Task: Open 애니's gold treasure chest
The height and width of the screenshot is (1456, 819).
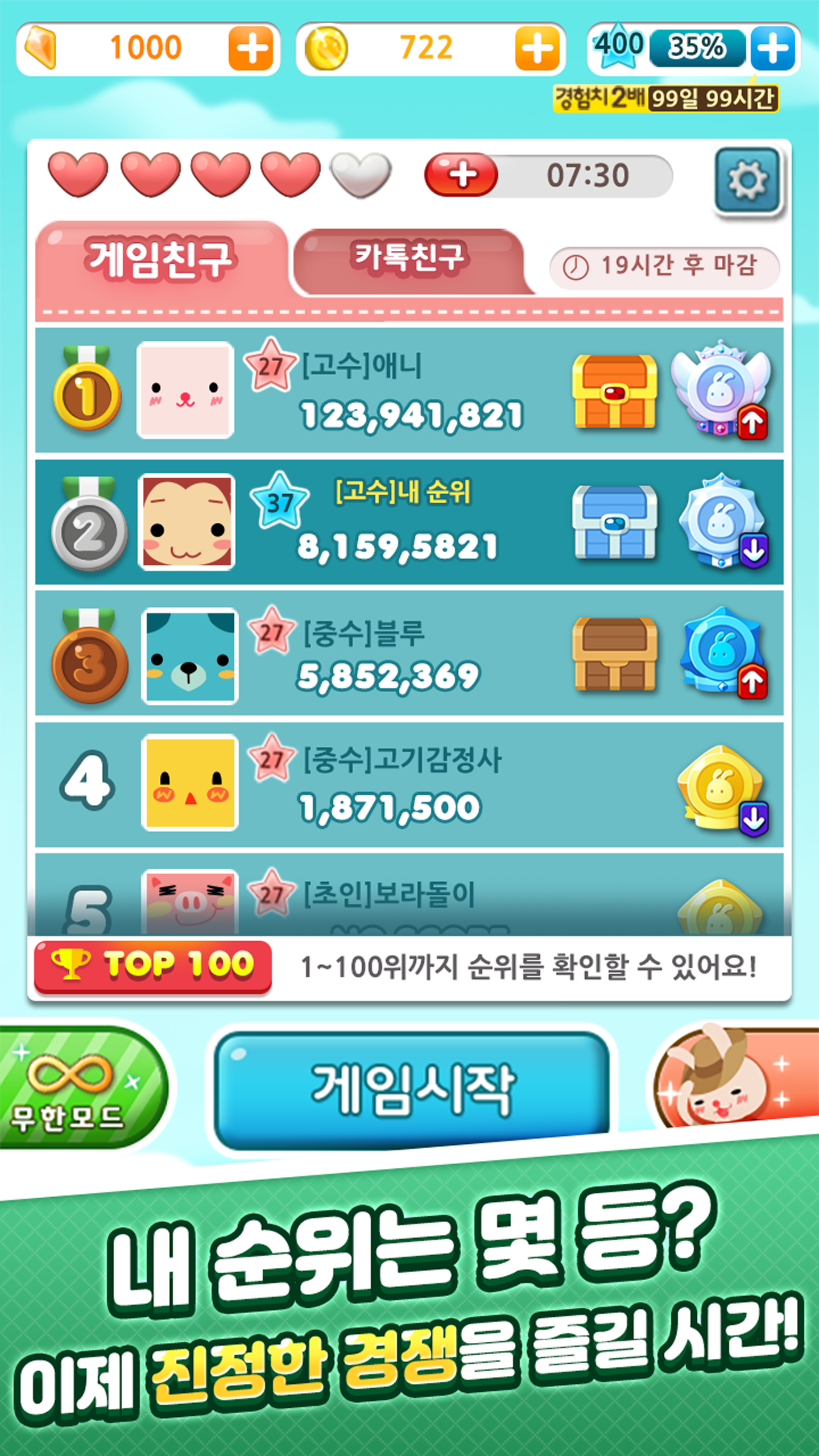Action: click(613, 392)
